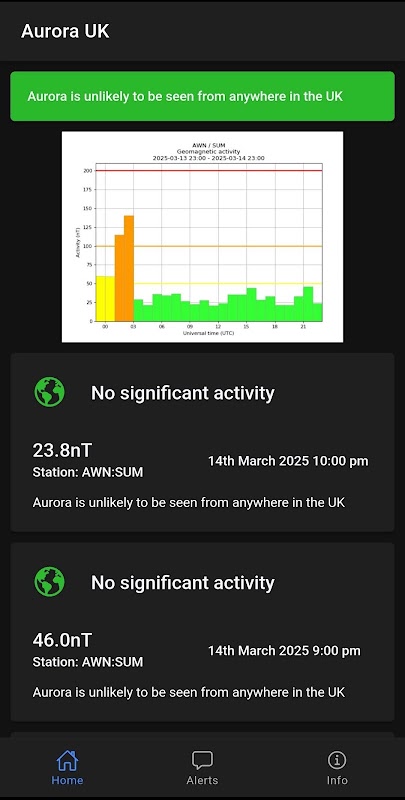This screenshot has height=800, width=405.
Task: Open the Info tab
Action: coord(337,768)
